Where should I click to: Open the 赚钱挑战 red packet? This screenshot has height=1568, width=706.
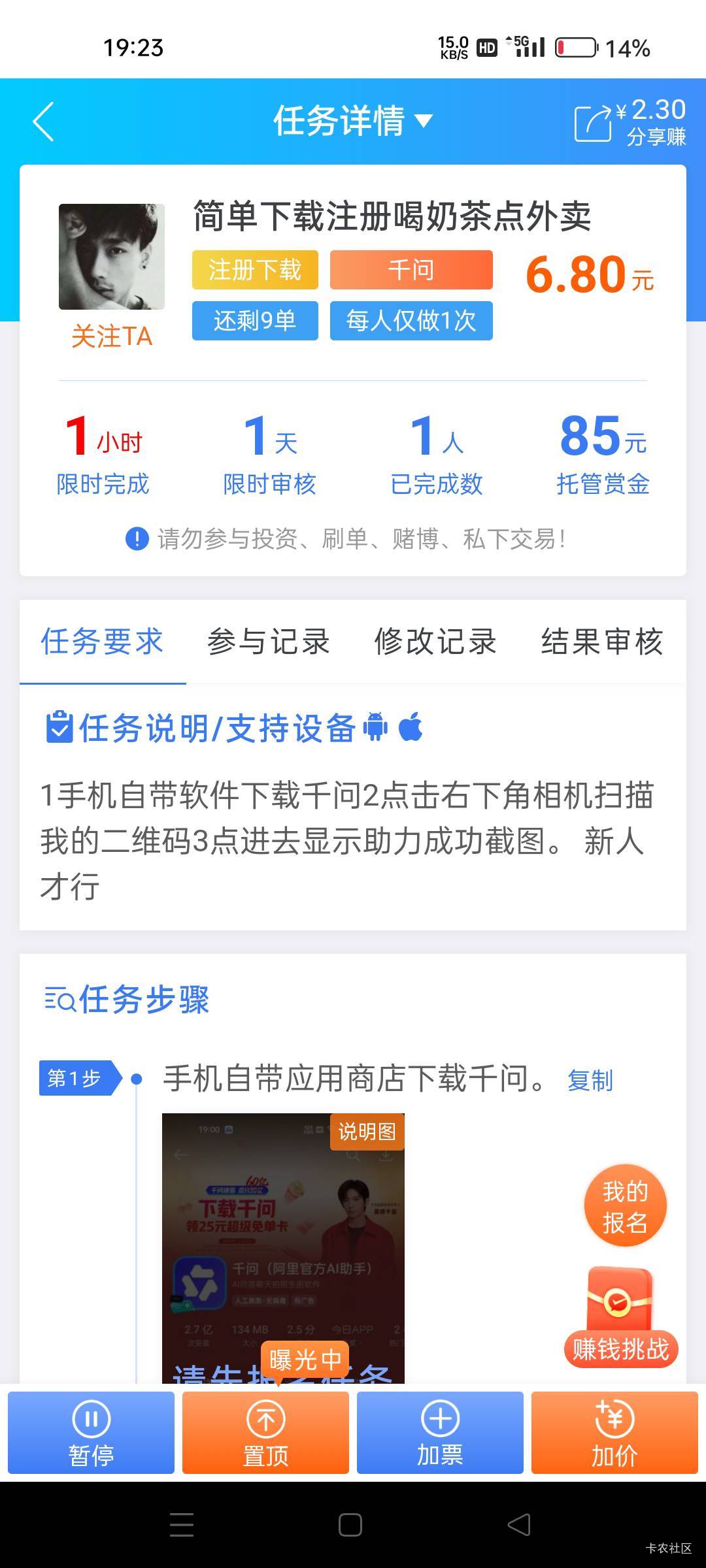(x=621, y=1318)
